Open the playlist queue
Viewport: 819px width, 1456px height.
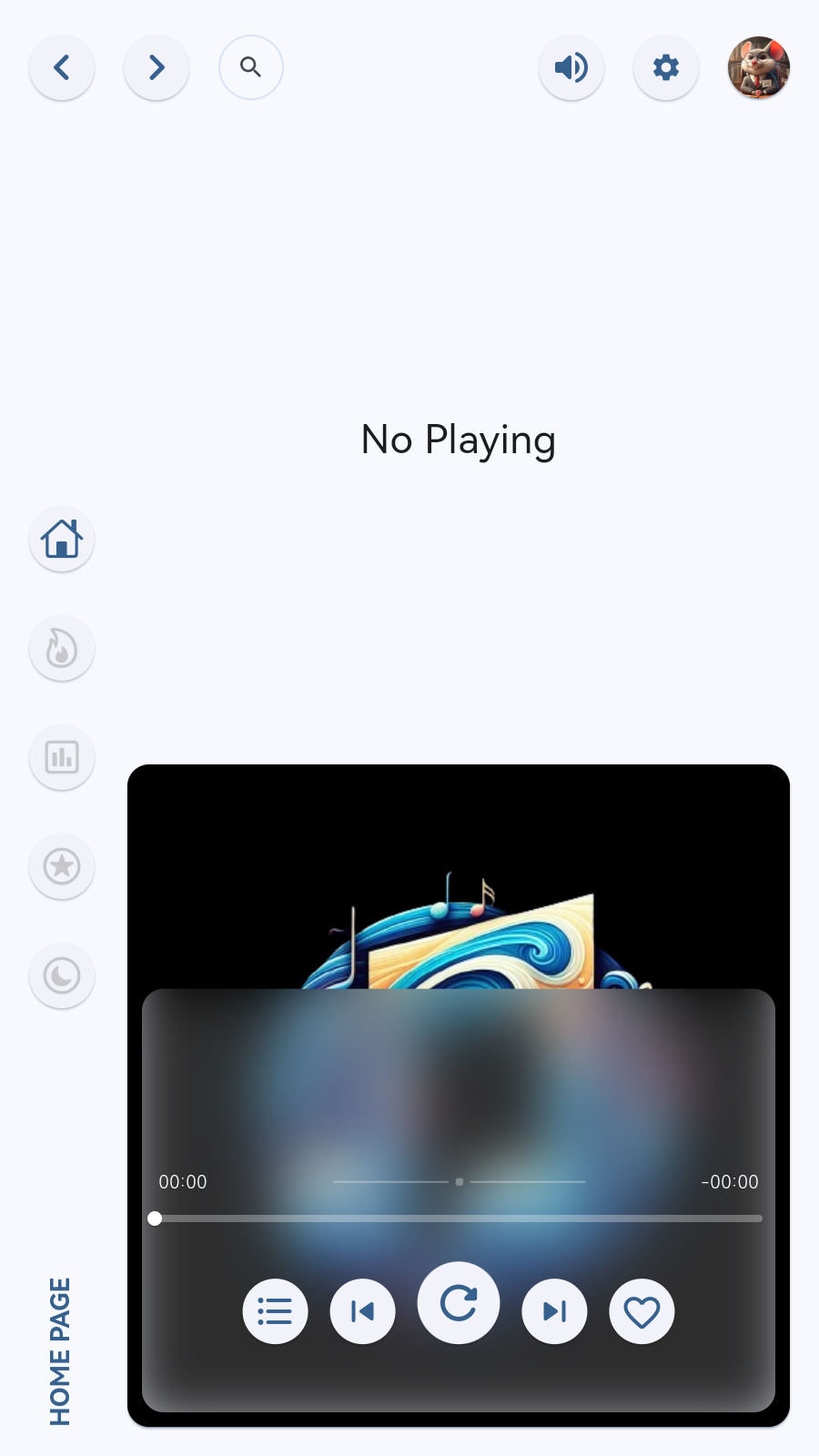coord(275,1311)
